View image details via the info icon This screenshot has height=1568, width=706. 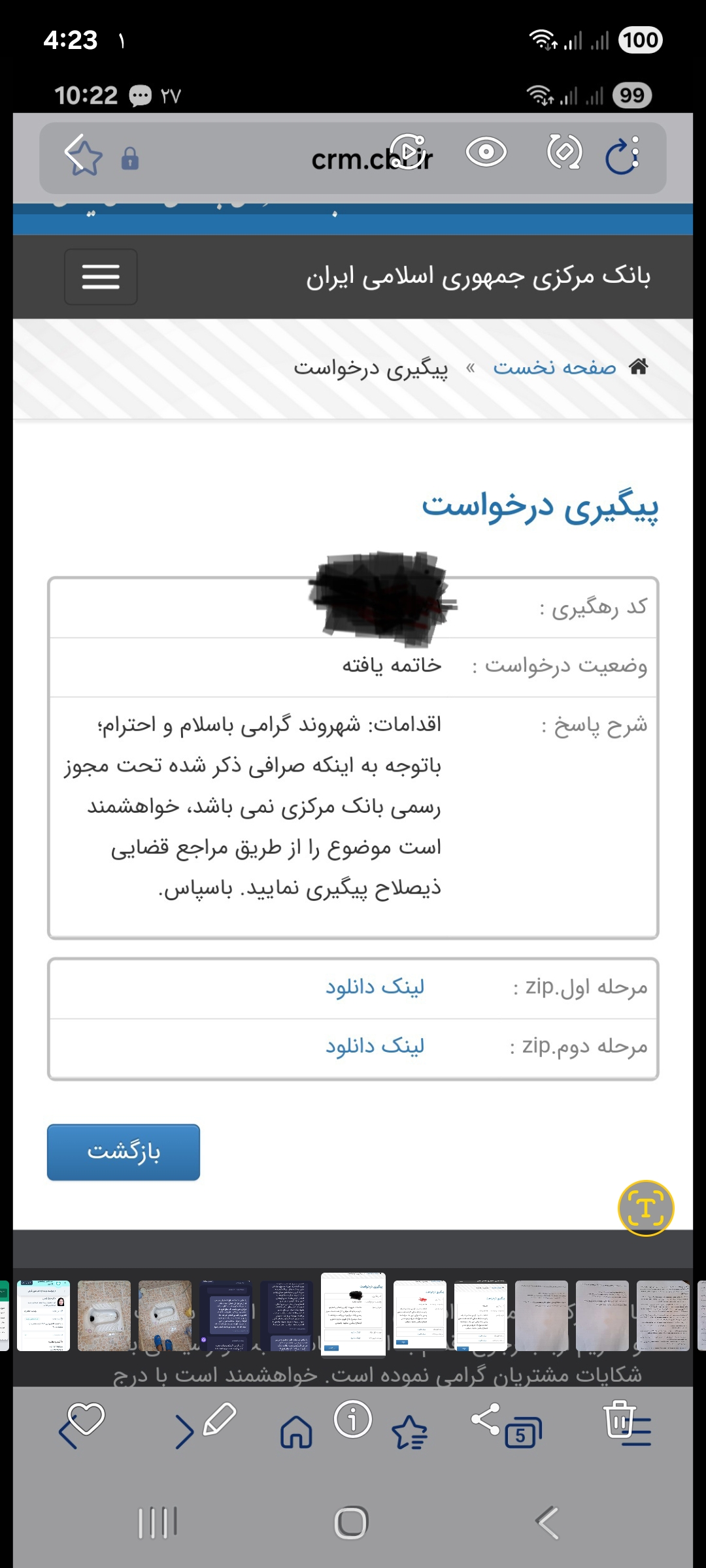[x=353, y=1419]
